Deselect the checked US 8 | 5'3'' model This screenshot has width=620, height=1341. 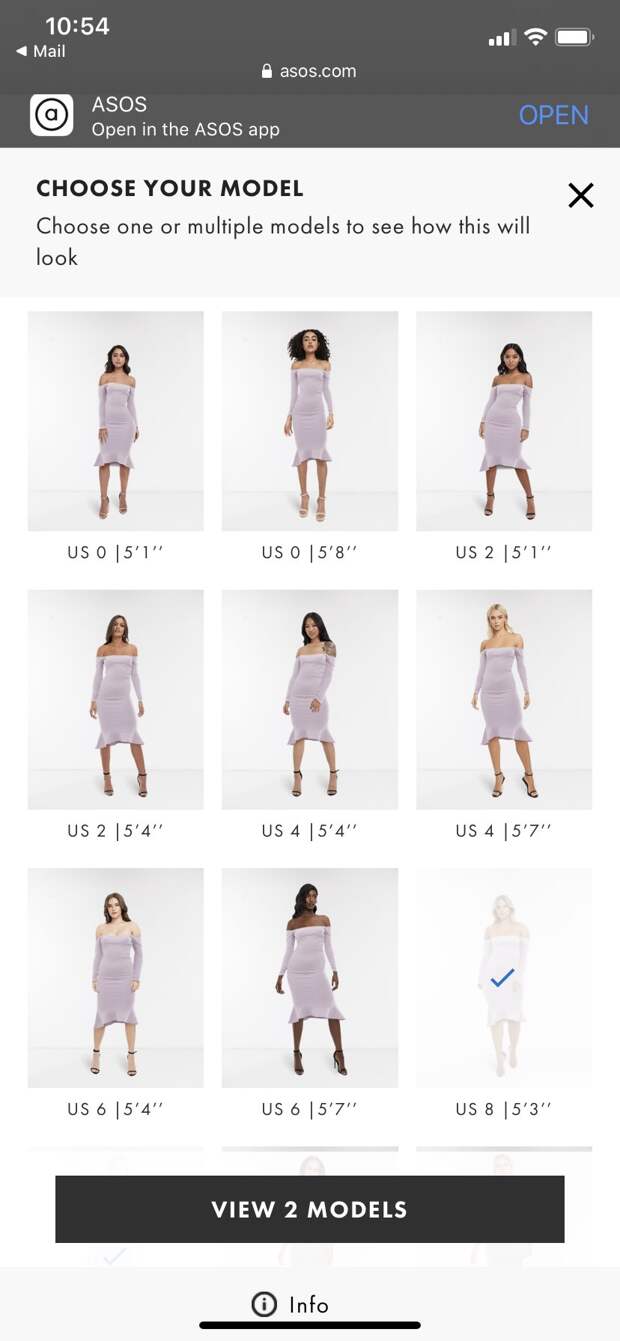coord(504,977)
